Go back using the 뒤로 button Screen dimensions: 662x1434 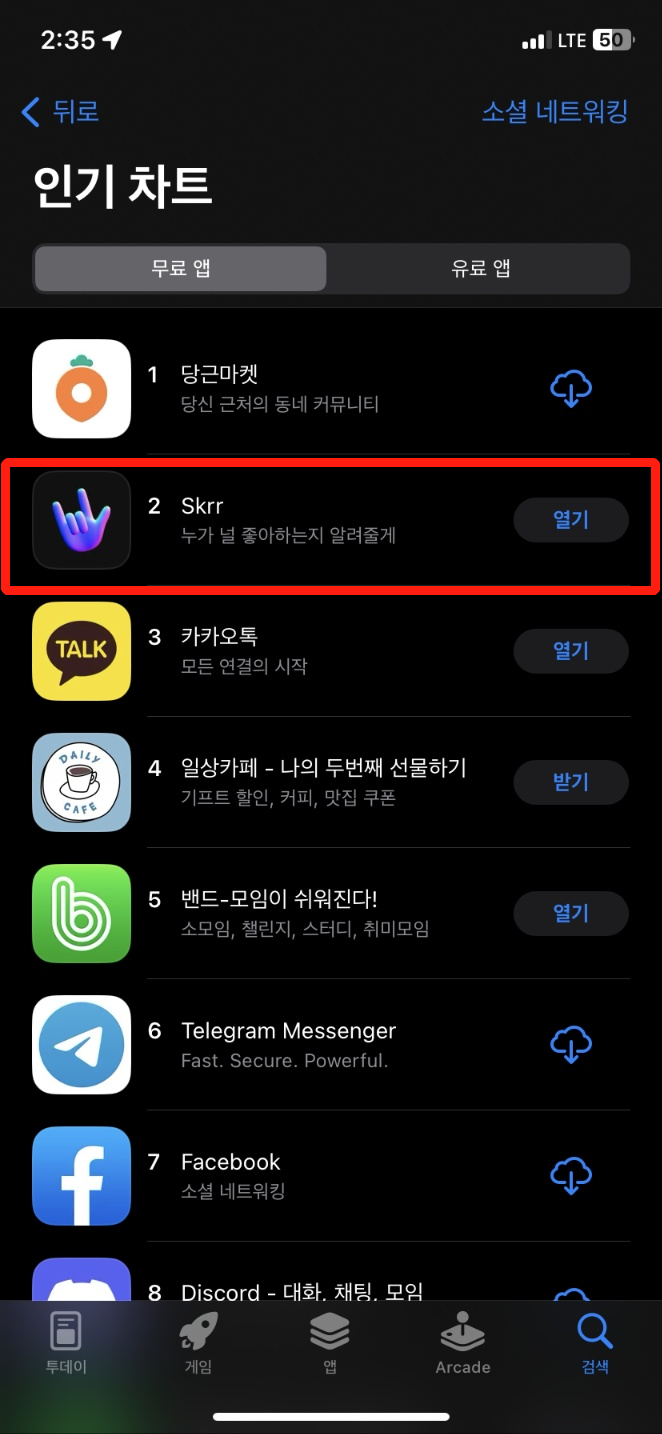[62, 112]
